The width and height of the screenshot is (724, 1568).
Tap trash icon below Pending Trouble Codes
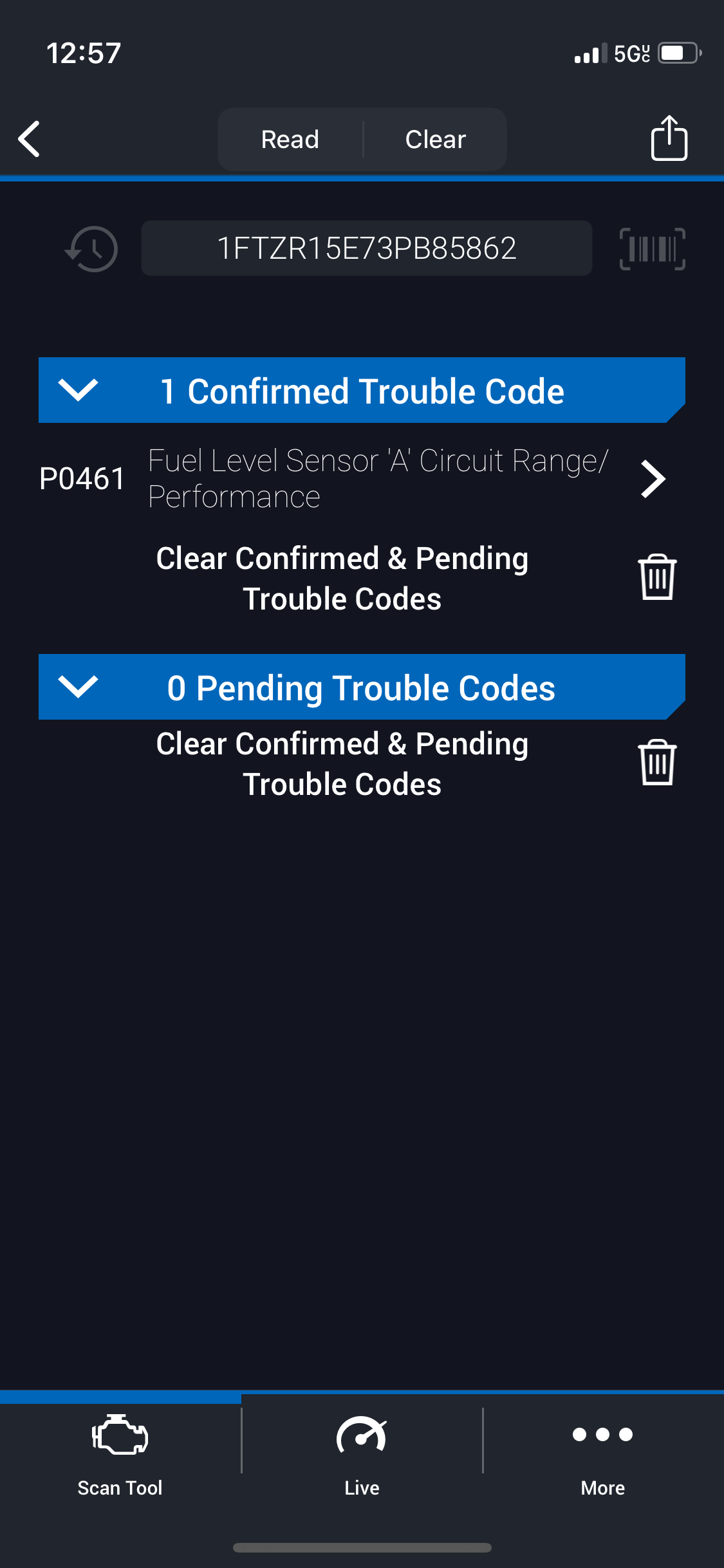pyautogui.click(x=656, y=763)
